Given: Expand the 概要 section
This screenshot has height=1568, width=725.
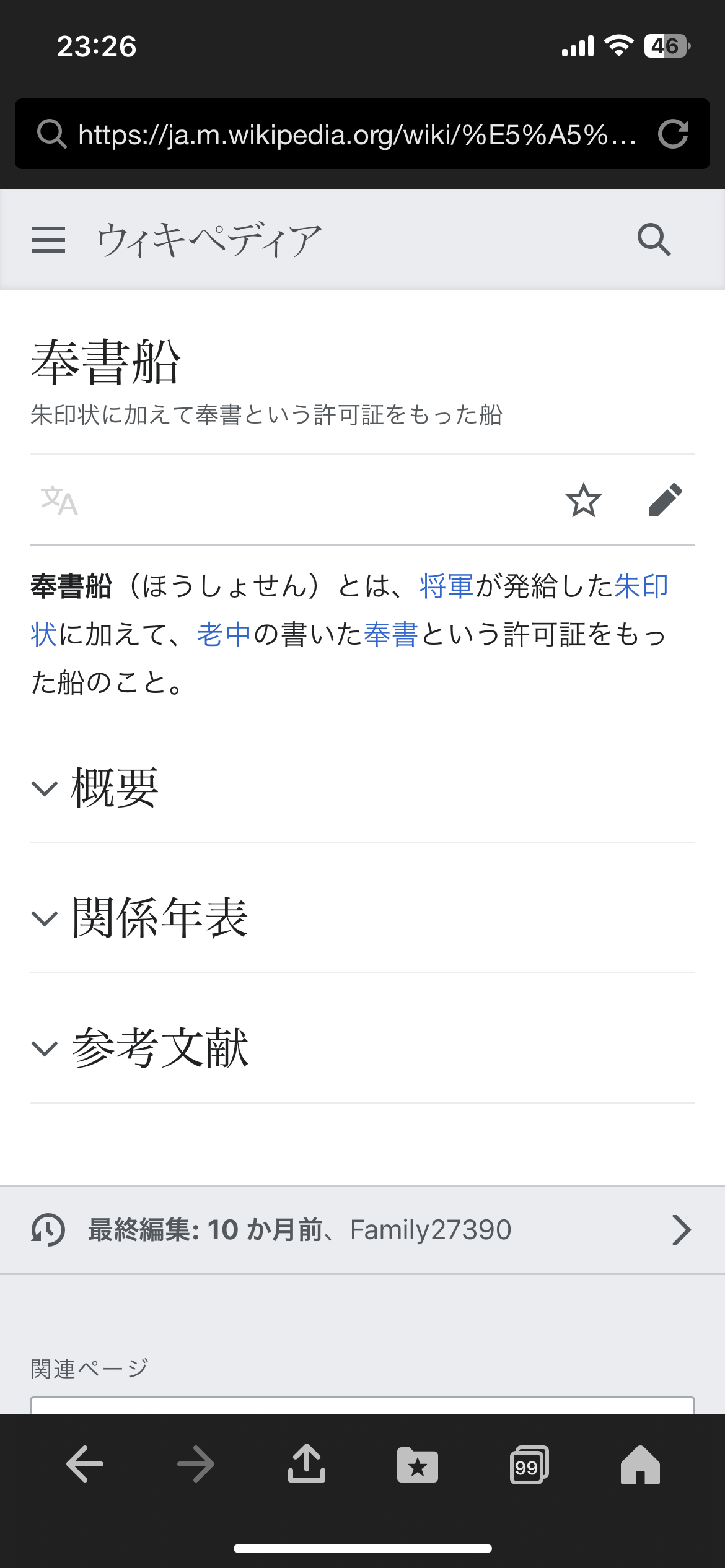Looking at the screenshot, I should pos(115,788).
